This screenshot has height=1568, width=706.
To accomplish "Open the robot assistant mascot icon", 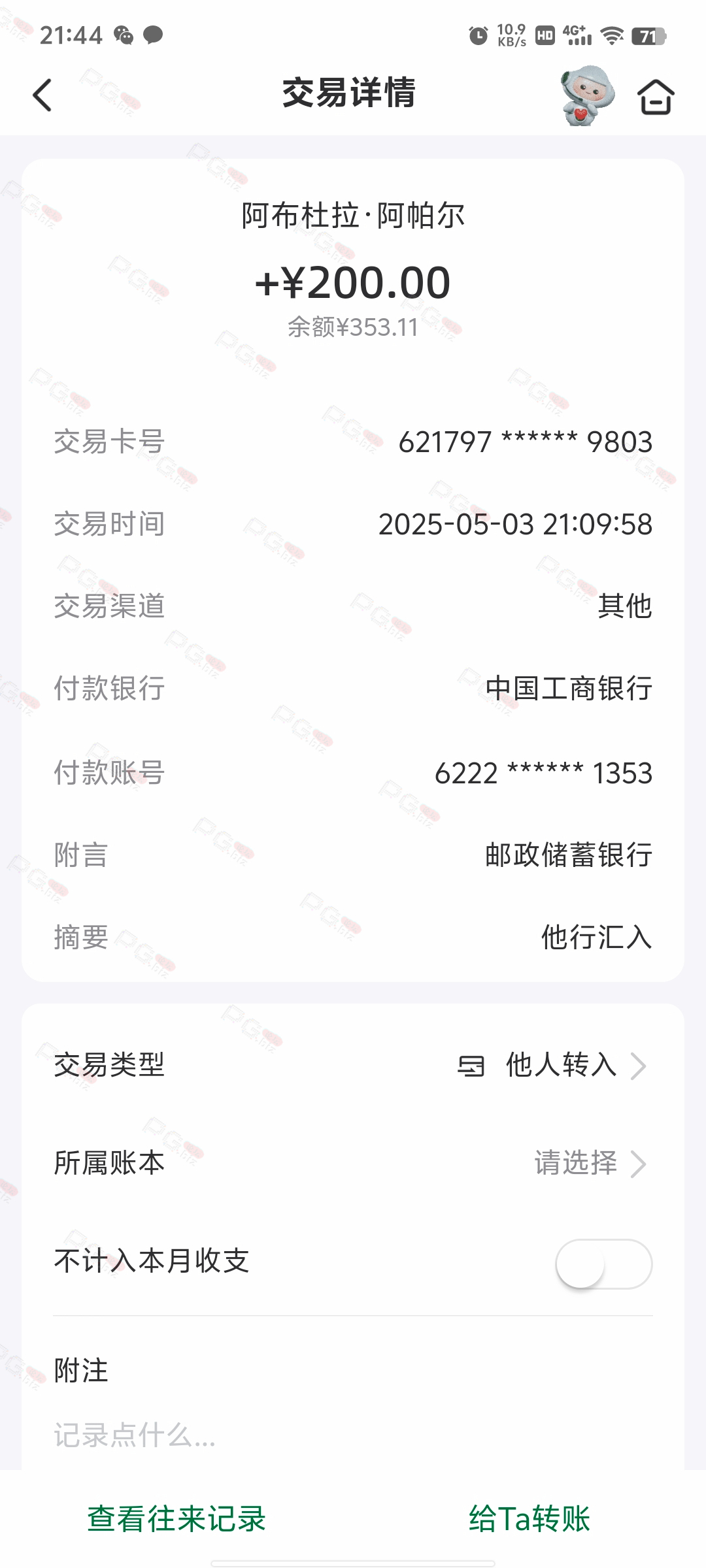I will 586,95.
